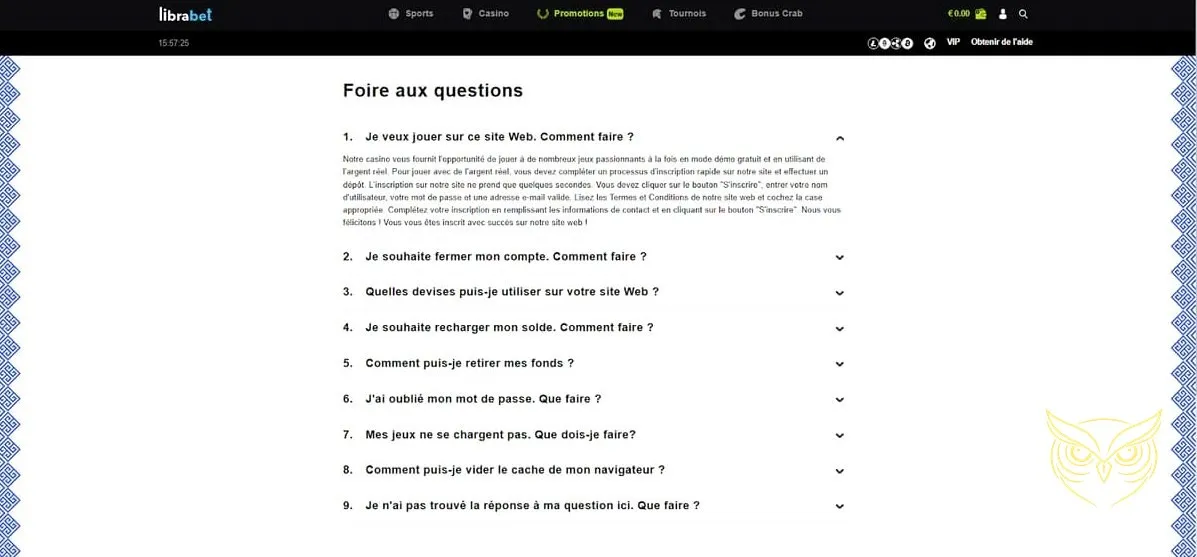This screenshot has width=1197, height=557.
Task: Go to the Sports section
Action: tap(411, 14)
